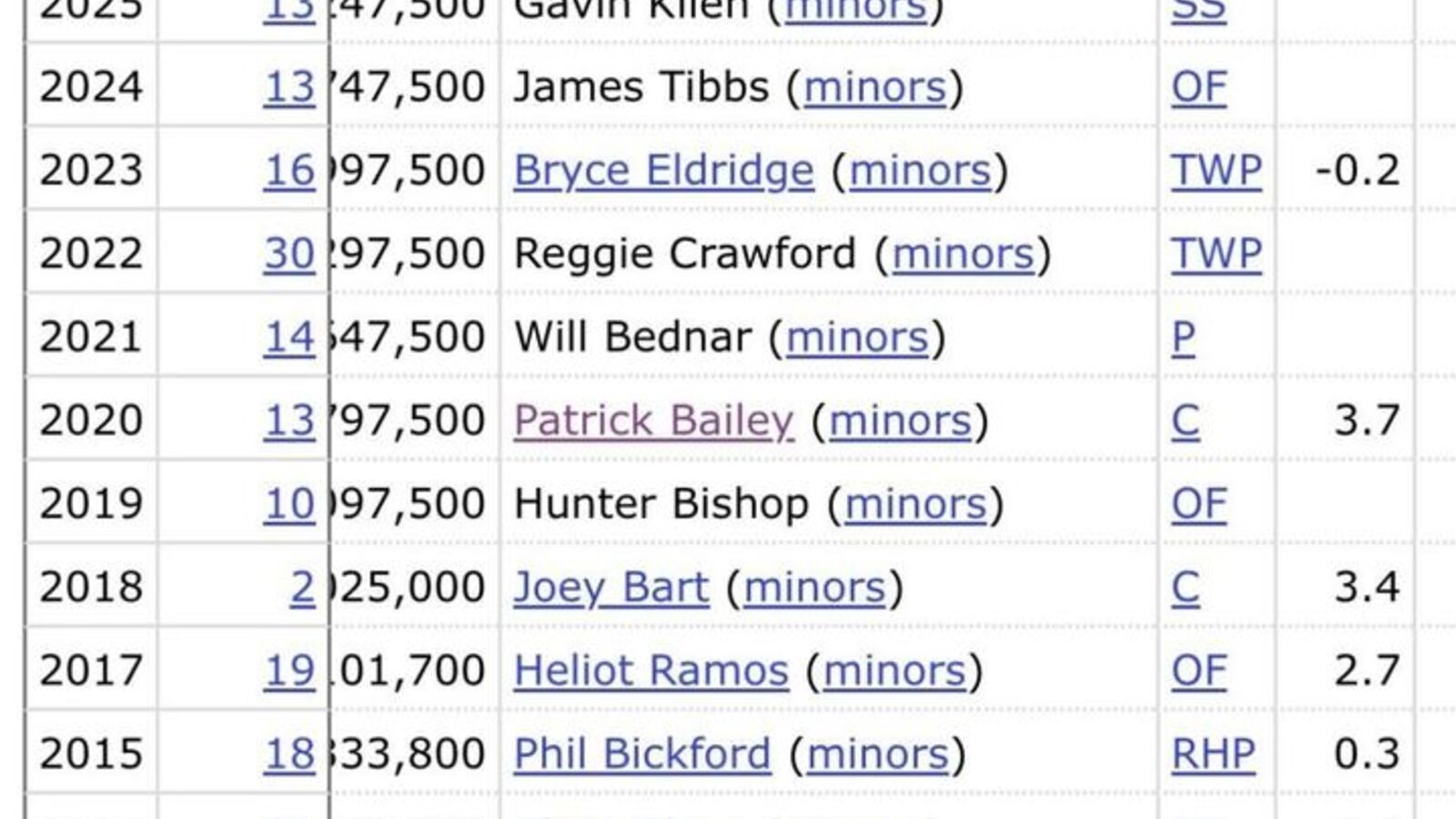Viewport: 1456px width, 819px height.
Task: Open pick number 30 in the 2022 row
Action: tap(288, 255)
